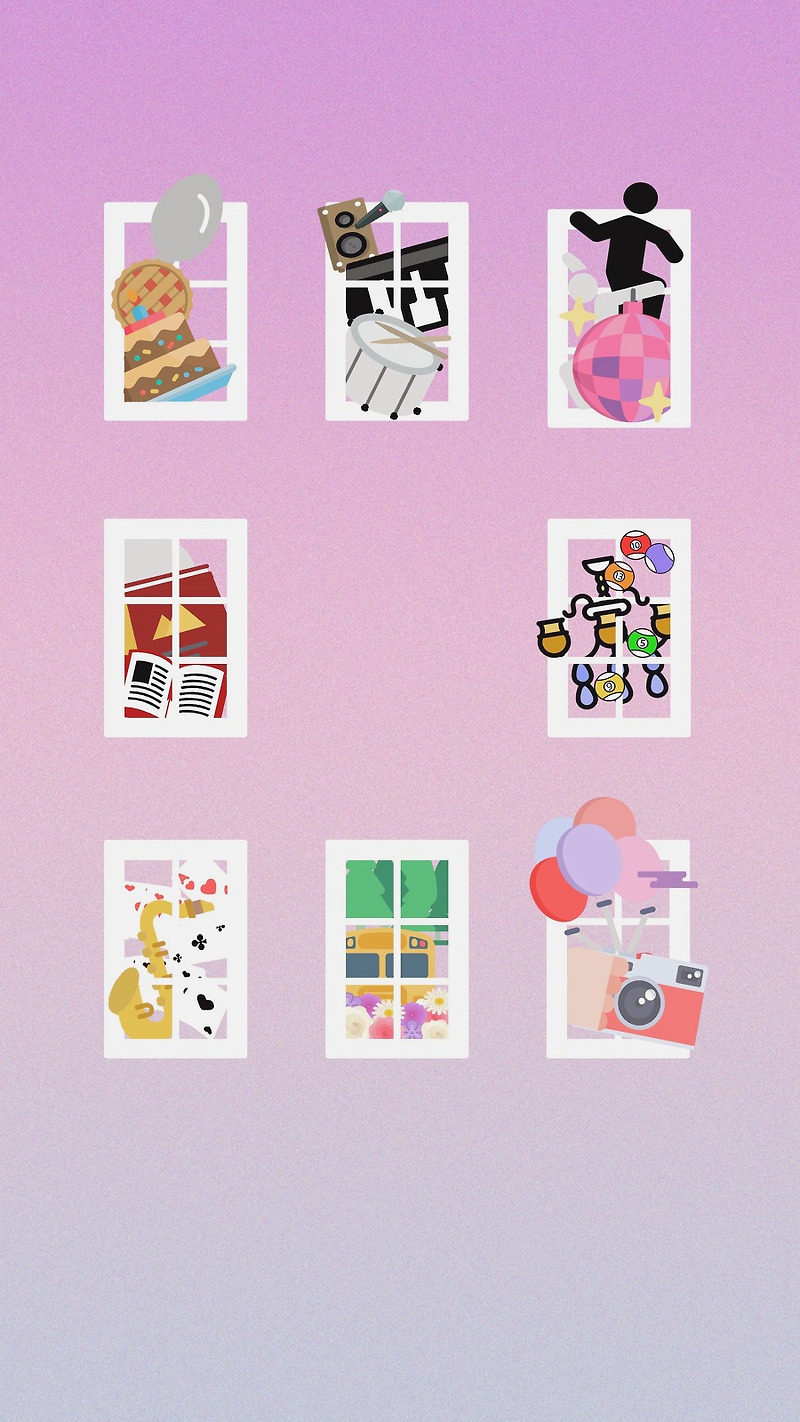The image size is (800, 1422).
Task: Choose the window with the open book
Action: click(176, 628)
